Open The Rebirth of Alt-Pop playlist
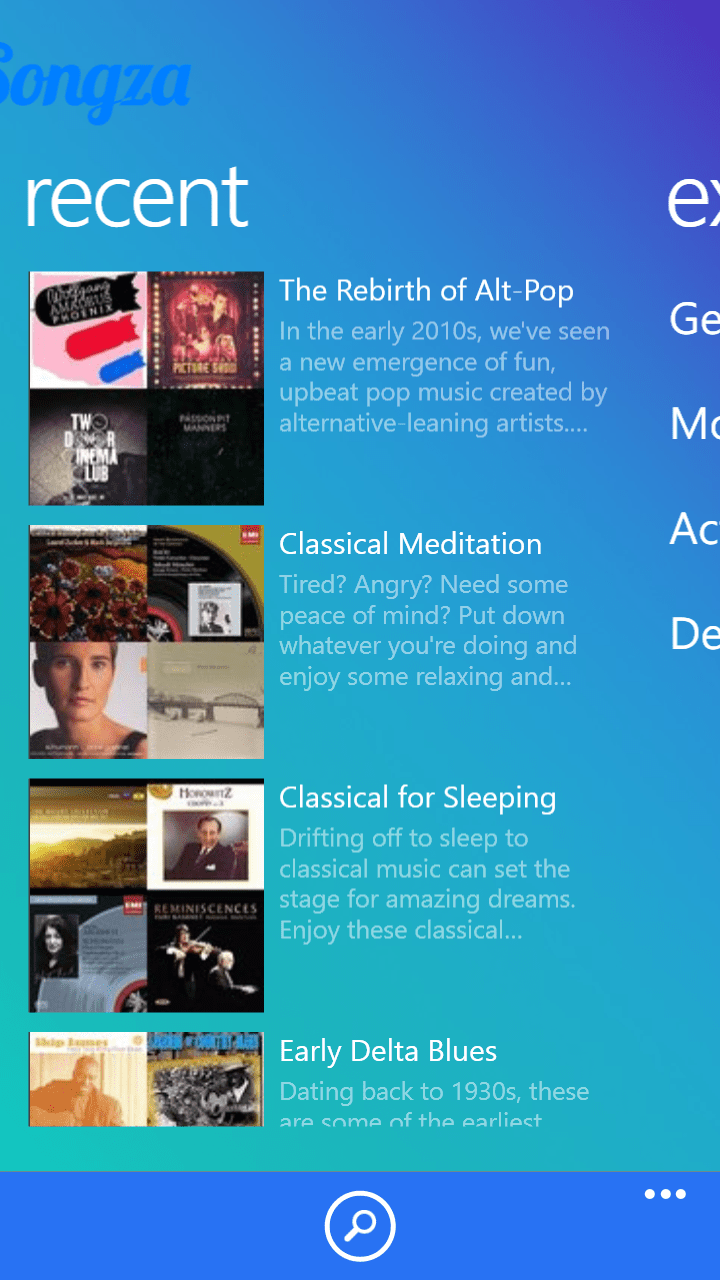This screenshot has width=720, height=1280. coord(426,291)
